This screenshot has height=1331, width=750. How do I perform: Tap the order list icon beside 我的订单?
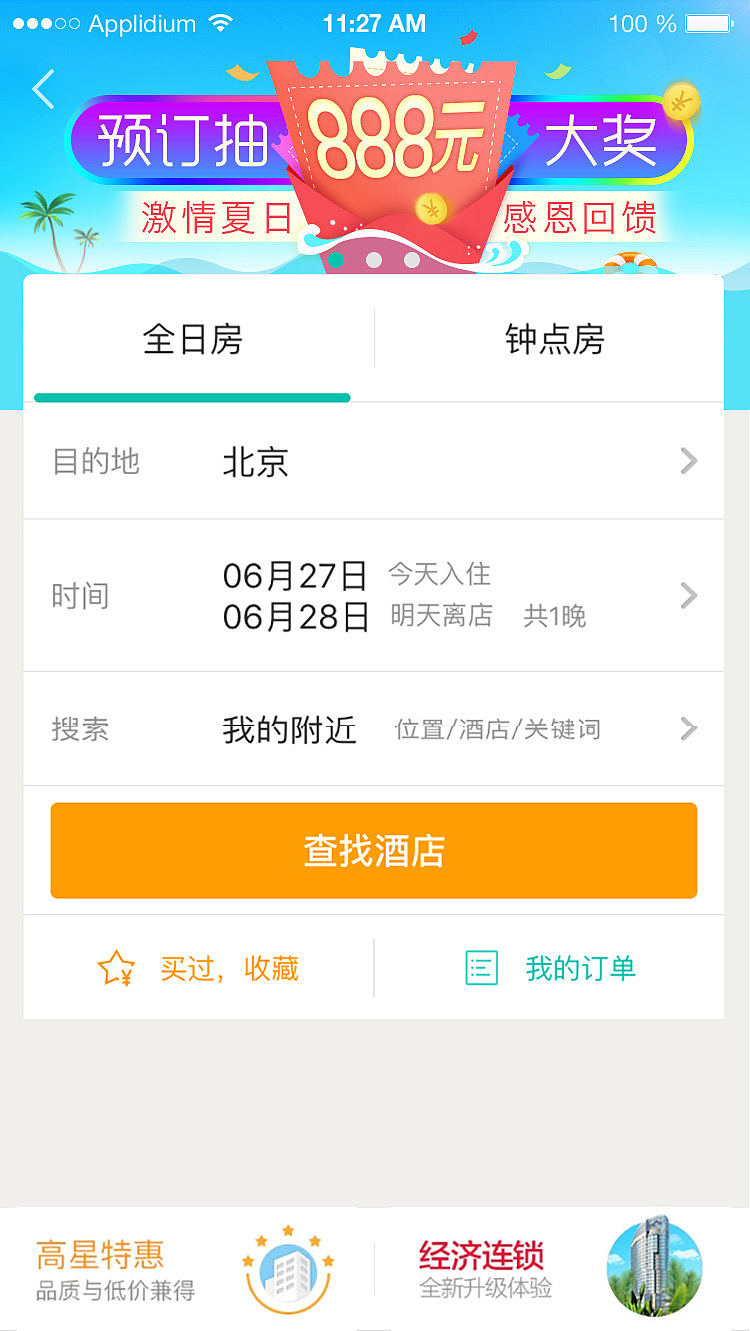480,966
